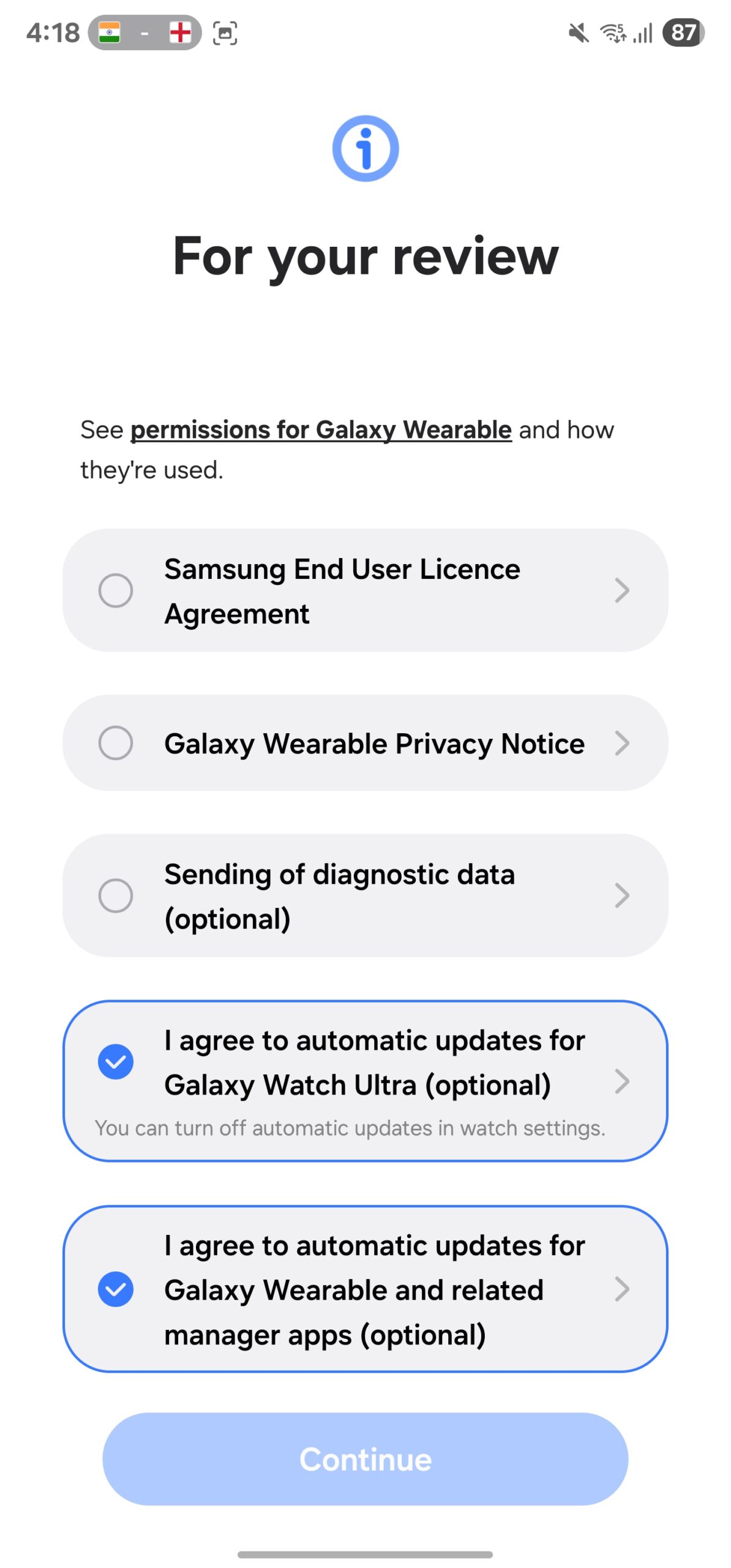Expand the Samsung End User Licence Agreement details
The height and width of the screenshot is (1568, 731).
(623, 590)
